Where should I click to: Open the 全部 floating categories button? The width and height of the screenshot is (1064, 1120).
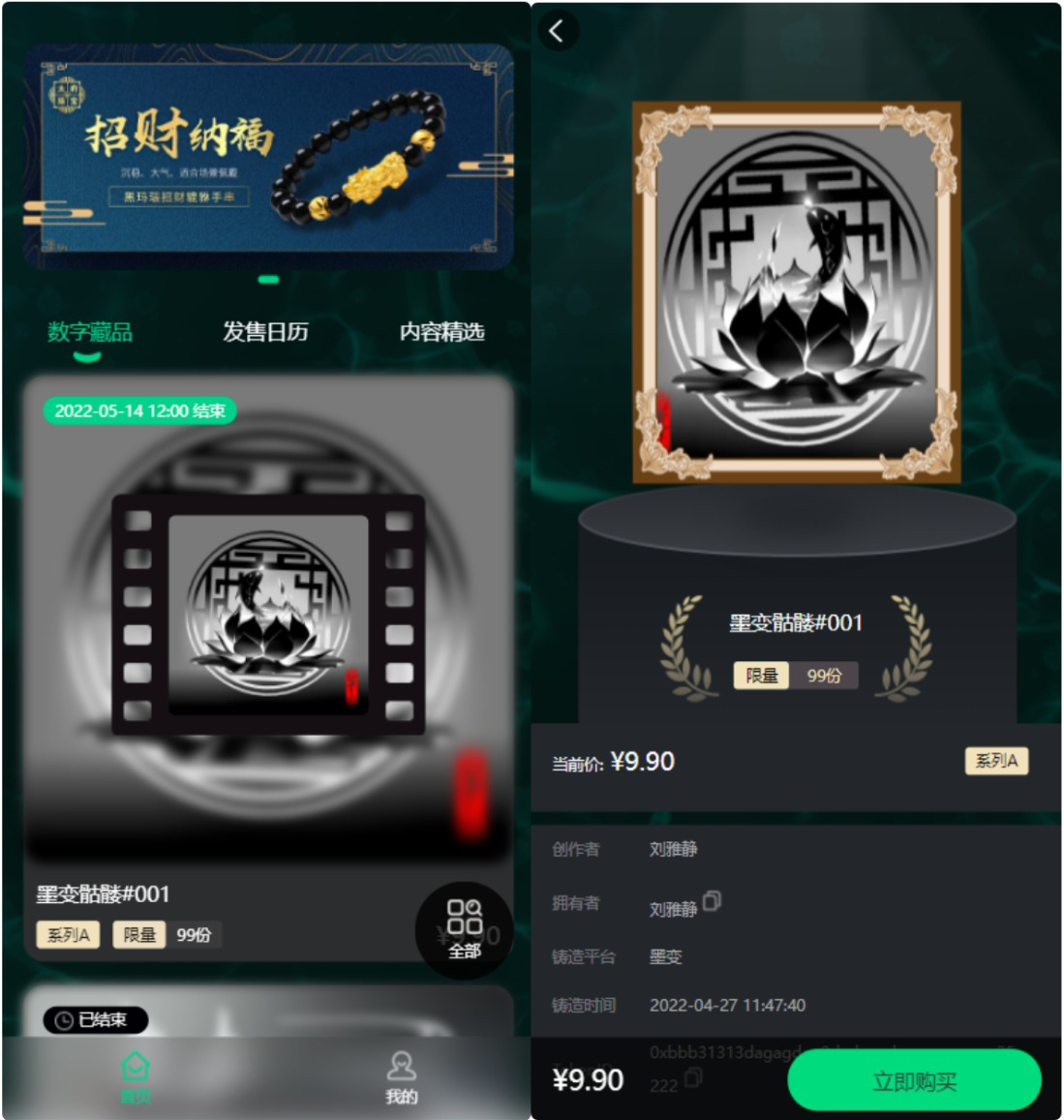[x=465, y=930]
